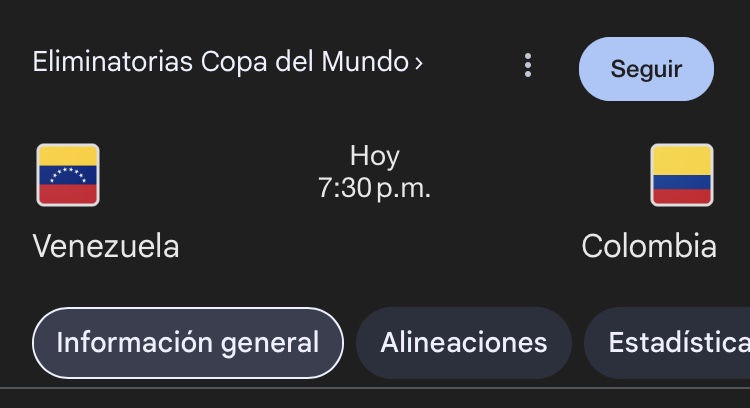
Task: Select the Información general tab
Action: coord(187,343)
